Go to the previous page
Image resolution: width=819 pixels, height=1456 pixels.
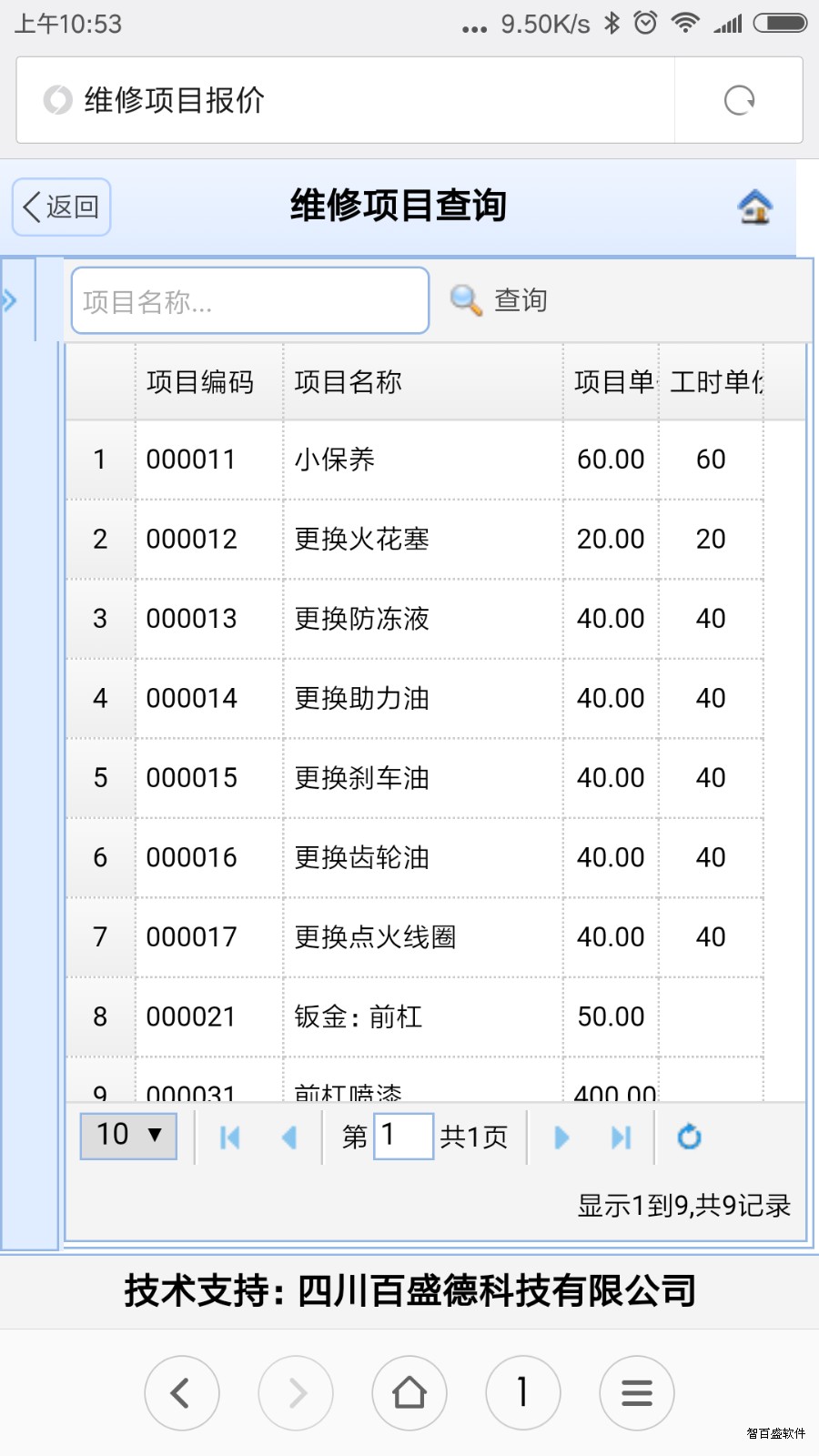coord(289,1137)
